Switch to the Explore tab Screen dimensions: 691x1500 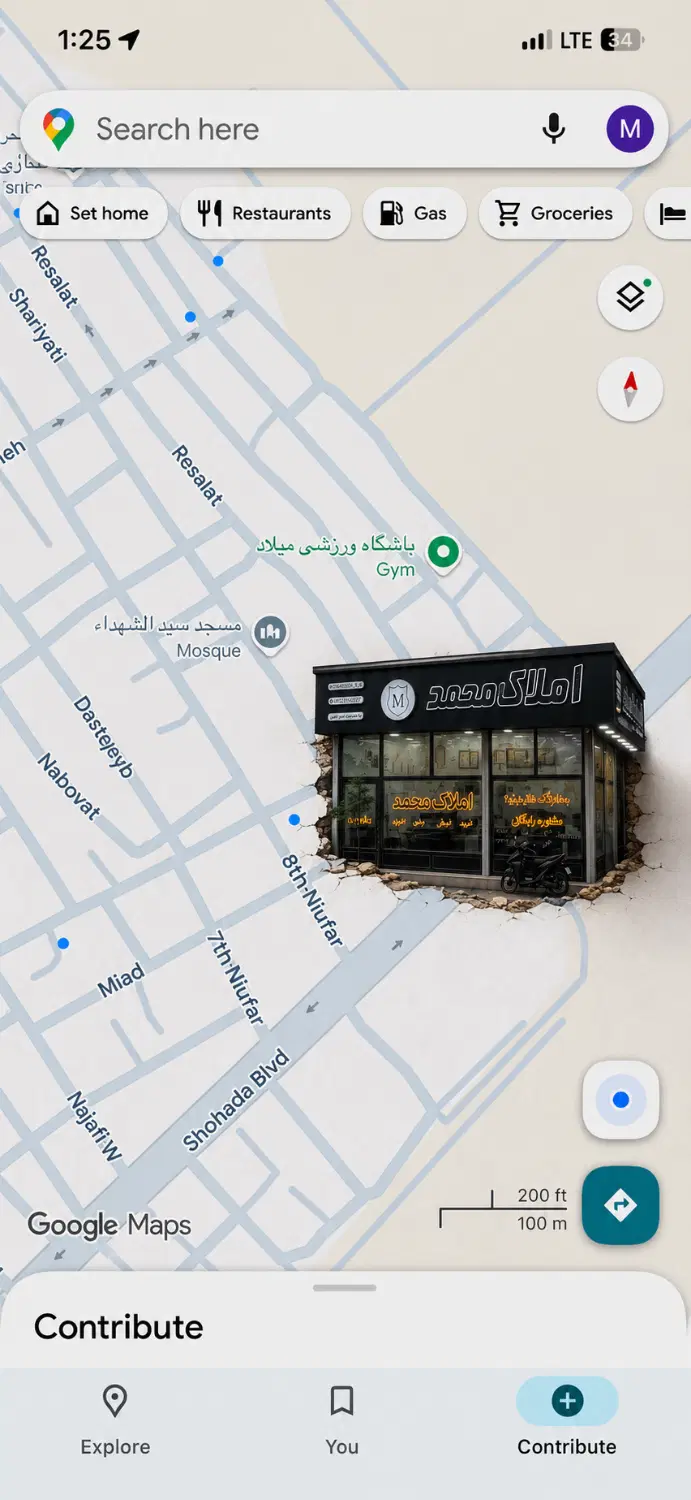click(x=115, y=1420)
